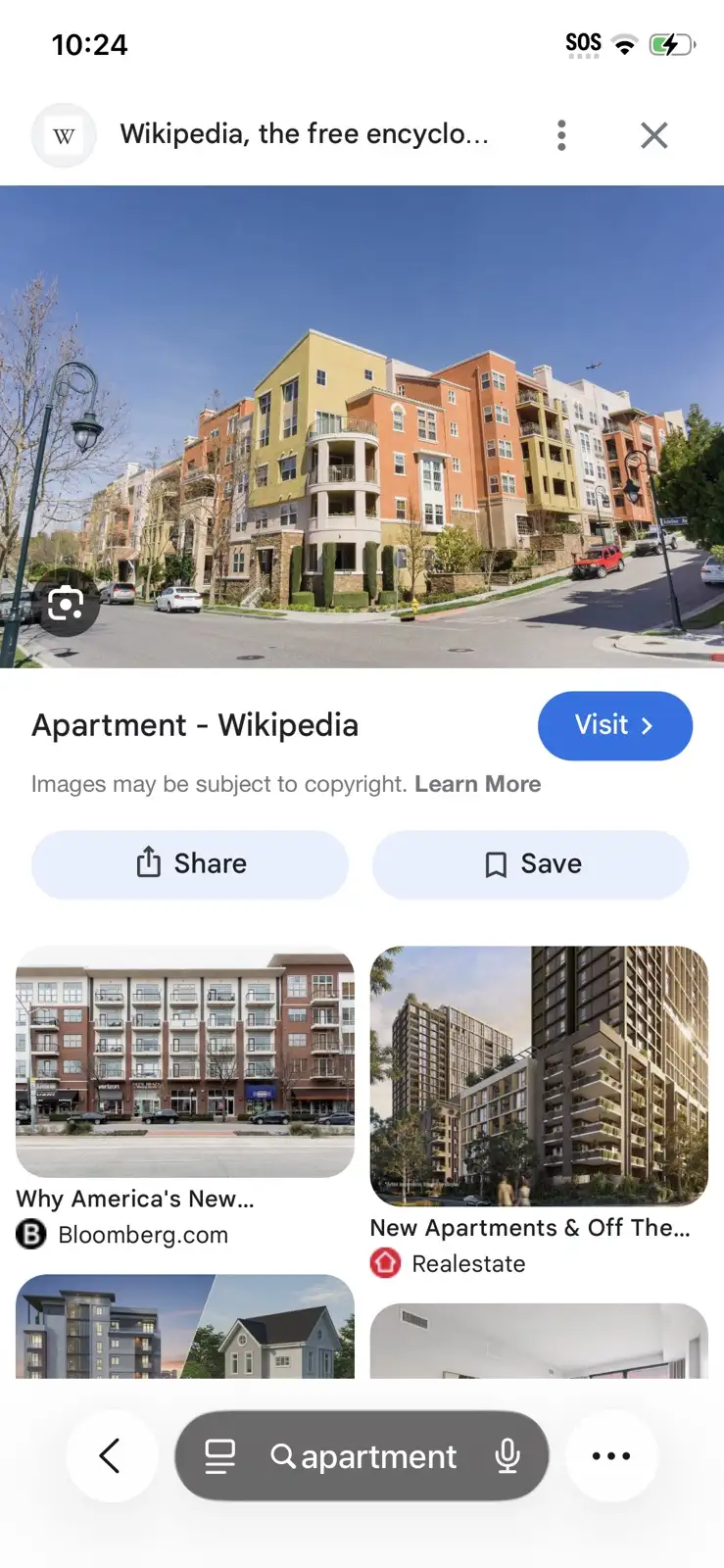The image size is (724, 1568).
Task: Go back with the bottom arrow
Action: click(111, 1455)
